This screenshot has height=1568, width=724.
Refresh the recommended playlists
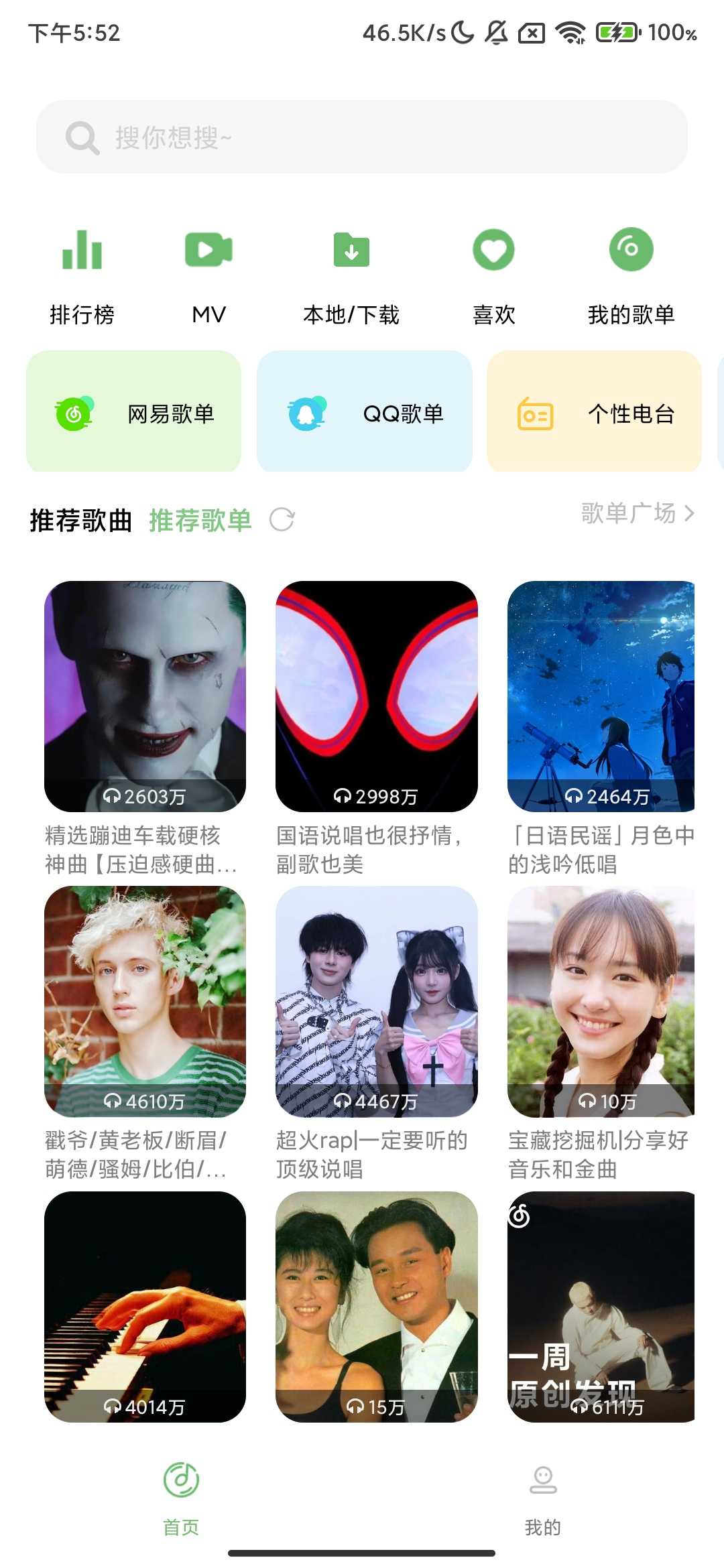[282, 520]
